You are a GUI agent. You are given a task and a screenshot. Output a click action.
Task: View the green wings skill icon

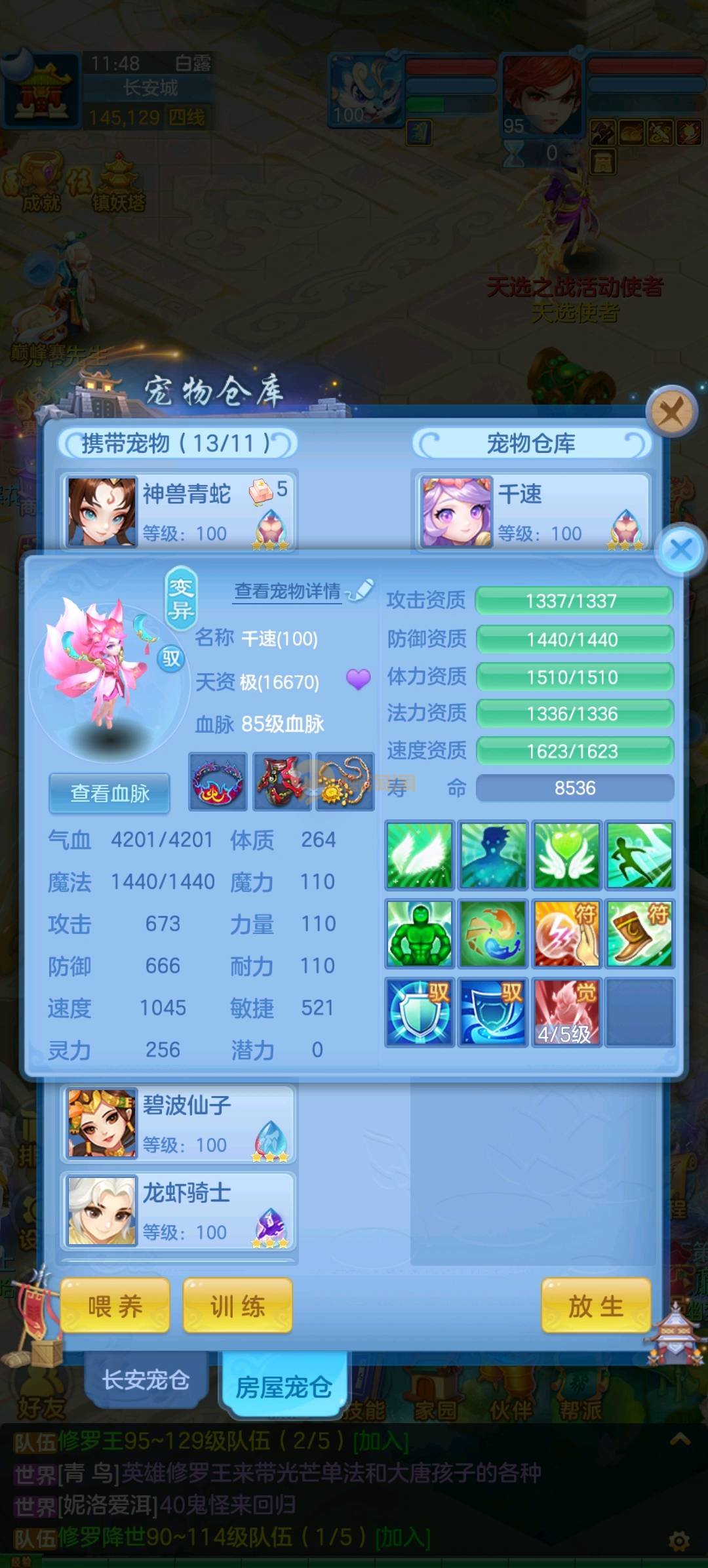[x=420, y=855]
